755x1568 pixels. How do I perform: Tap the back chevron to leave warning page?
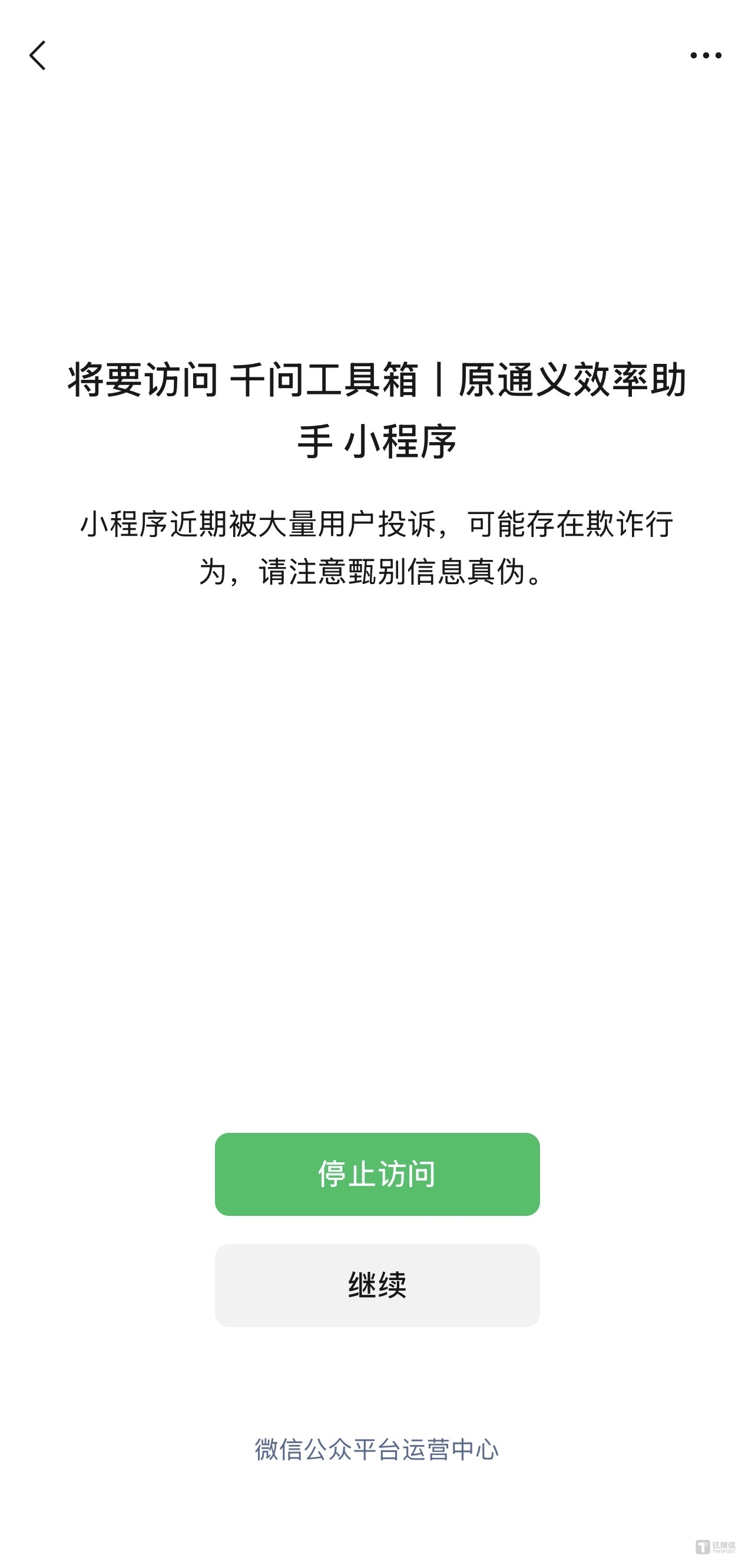pos(38,55)
